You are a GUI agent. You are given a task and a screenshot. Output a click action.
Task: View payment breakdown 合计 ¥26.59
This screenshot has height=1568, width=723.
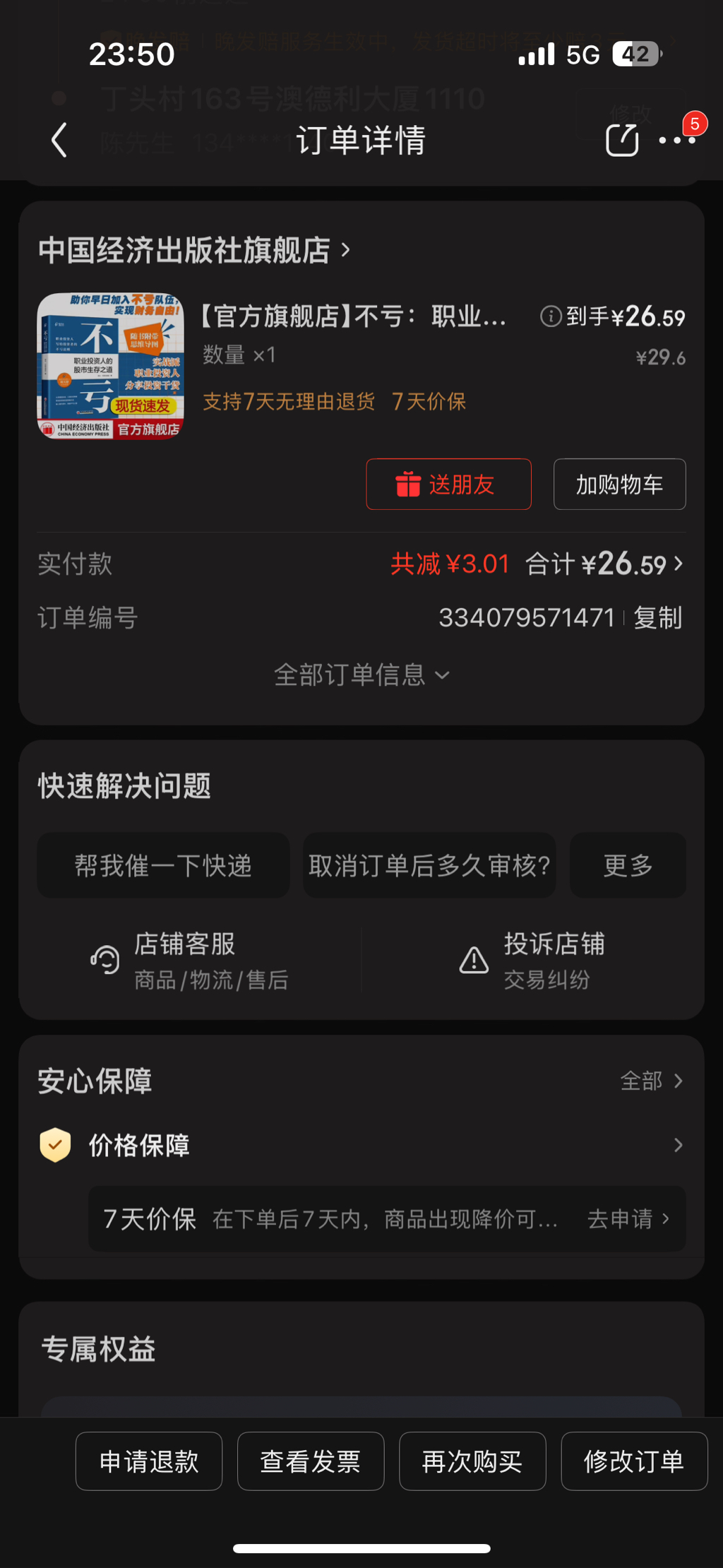(604, 564)
